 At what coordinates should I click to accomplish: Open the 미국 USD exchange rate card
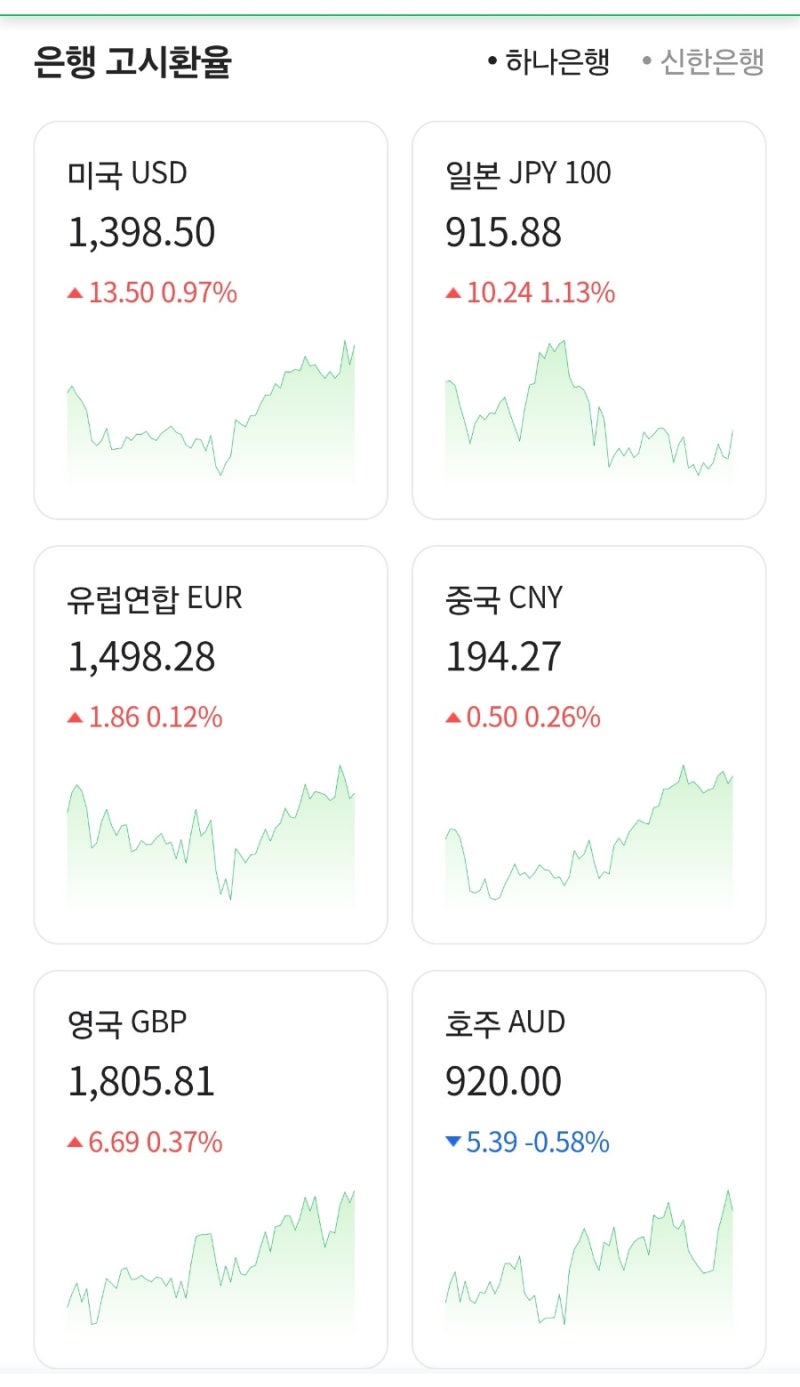click(209, 320)
